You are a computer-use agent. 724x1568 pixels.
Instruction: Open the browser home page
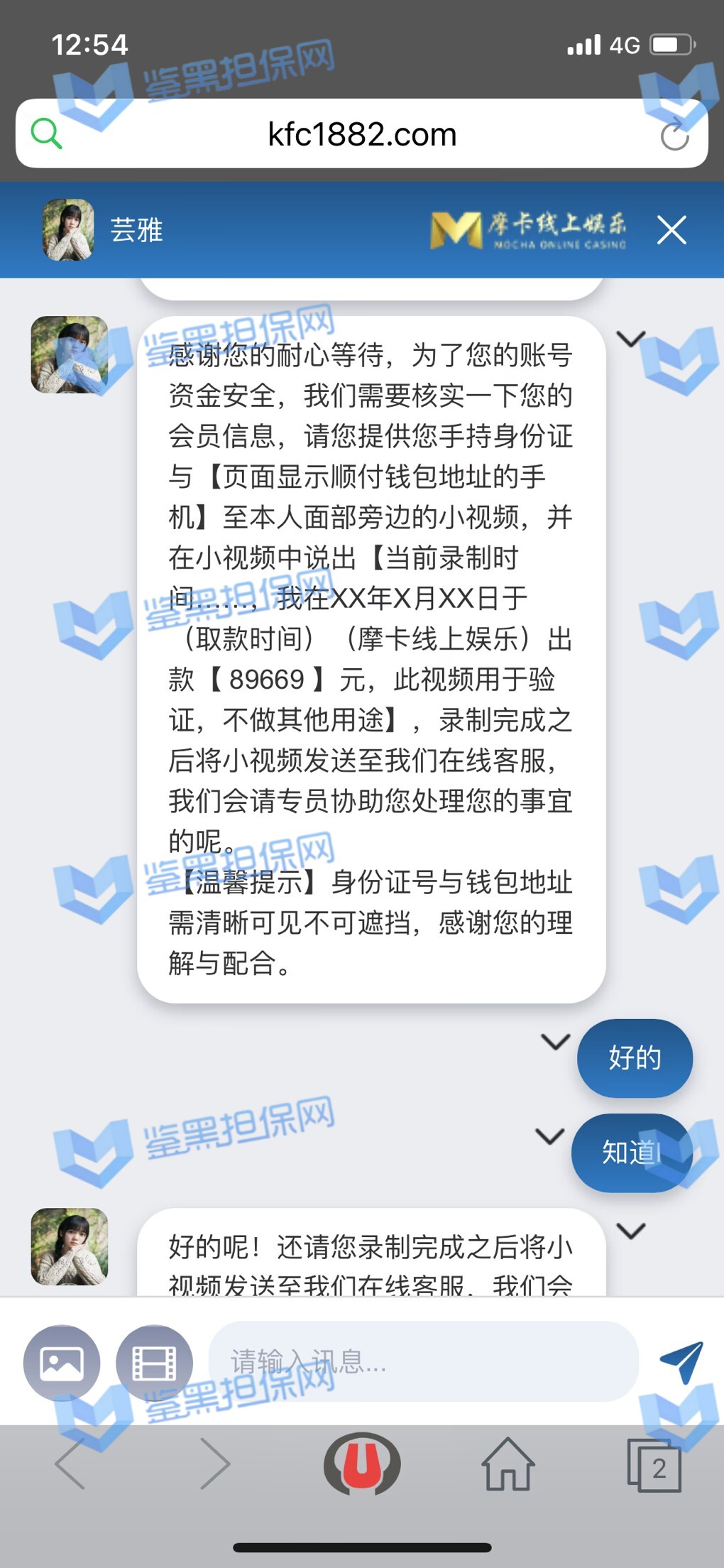pos(508,1464)
